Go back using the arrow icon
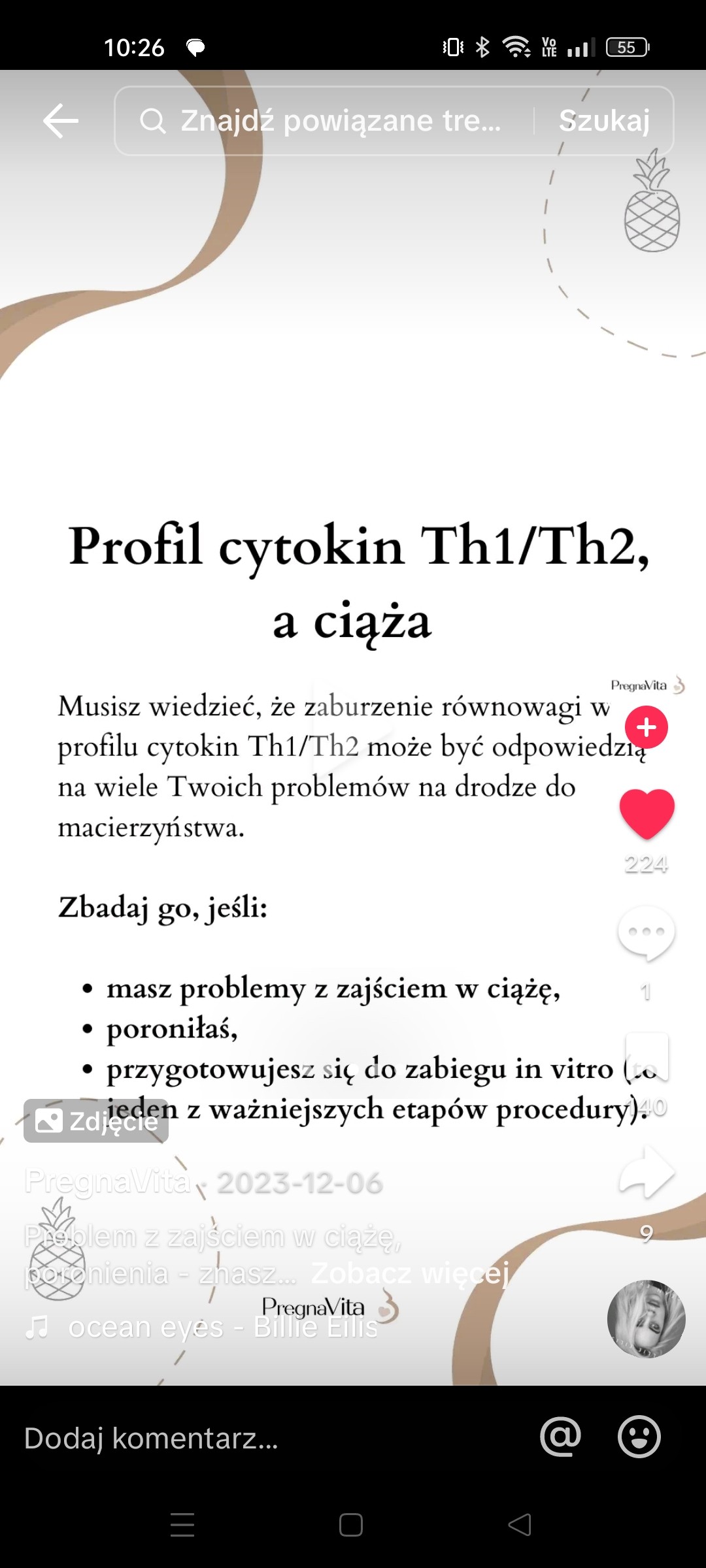Screen dimensions: 706x1568 pos(60,121)
